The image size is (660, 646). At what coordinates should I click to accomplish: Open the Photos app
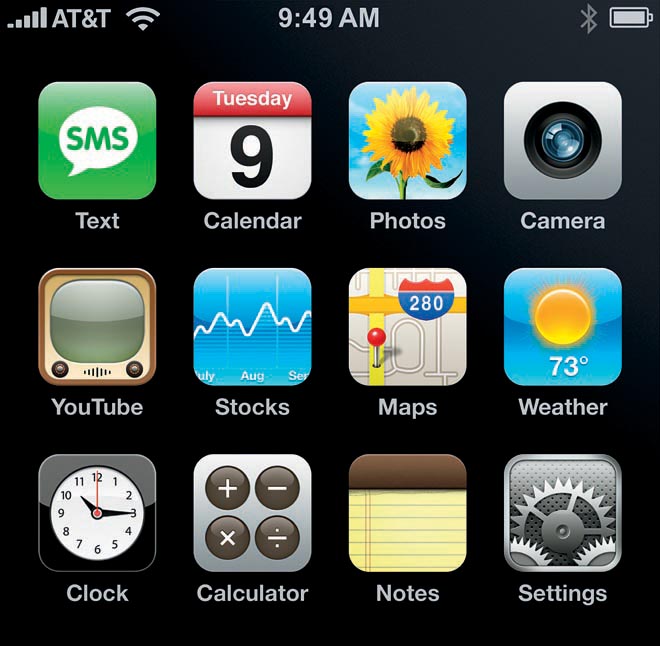tap(407, 141)
